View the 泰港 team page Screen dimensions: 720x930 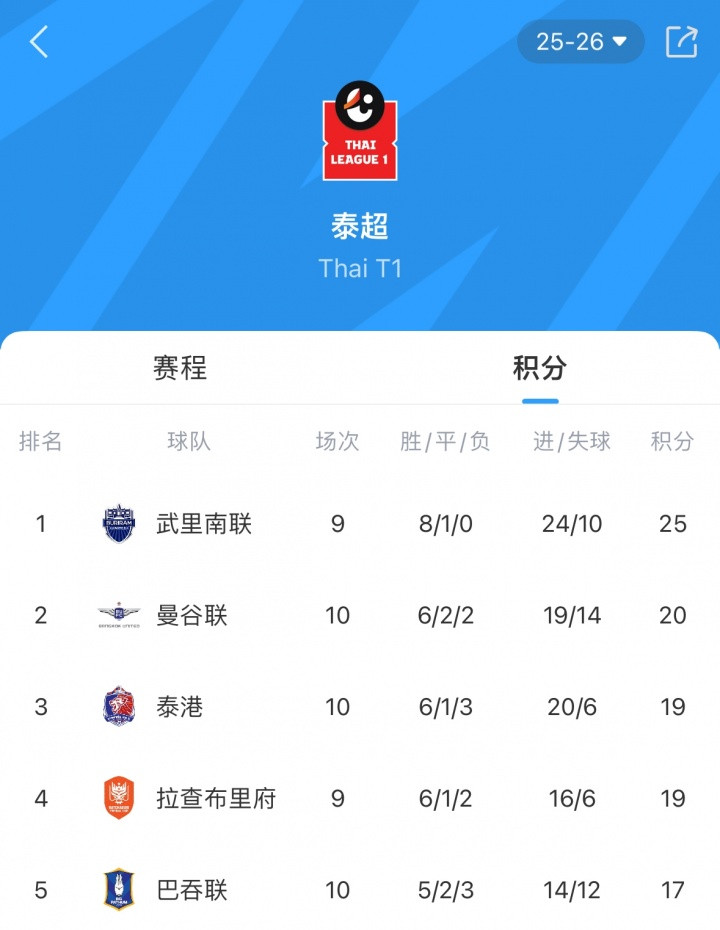pos(360,707)
